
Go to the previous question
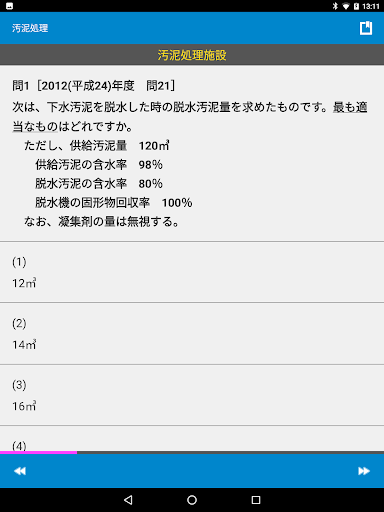[x=20, y=471]
